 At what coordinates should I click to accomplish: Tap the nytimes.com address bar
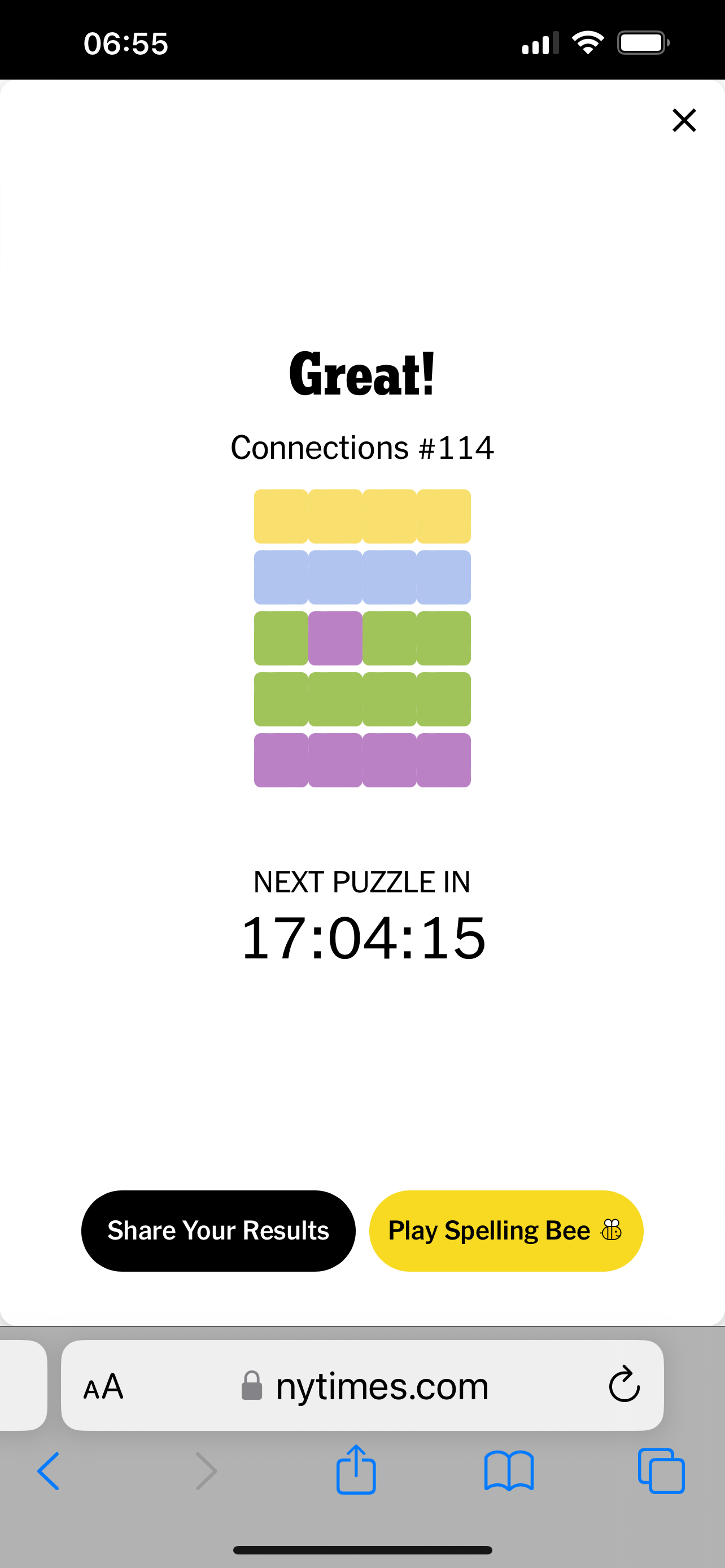(x=365, y=1386)
